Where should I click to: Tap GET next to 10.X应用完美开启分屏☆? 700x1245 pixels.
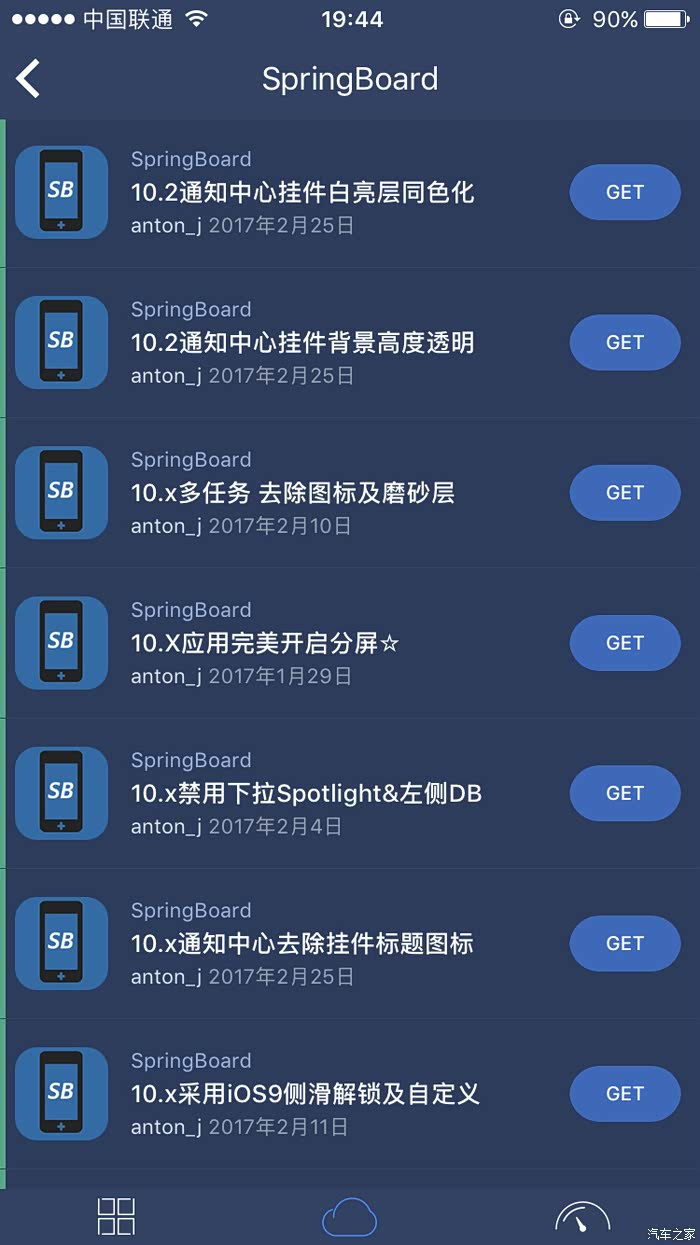click(625, 643)
